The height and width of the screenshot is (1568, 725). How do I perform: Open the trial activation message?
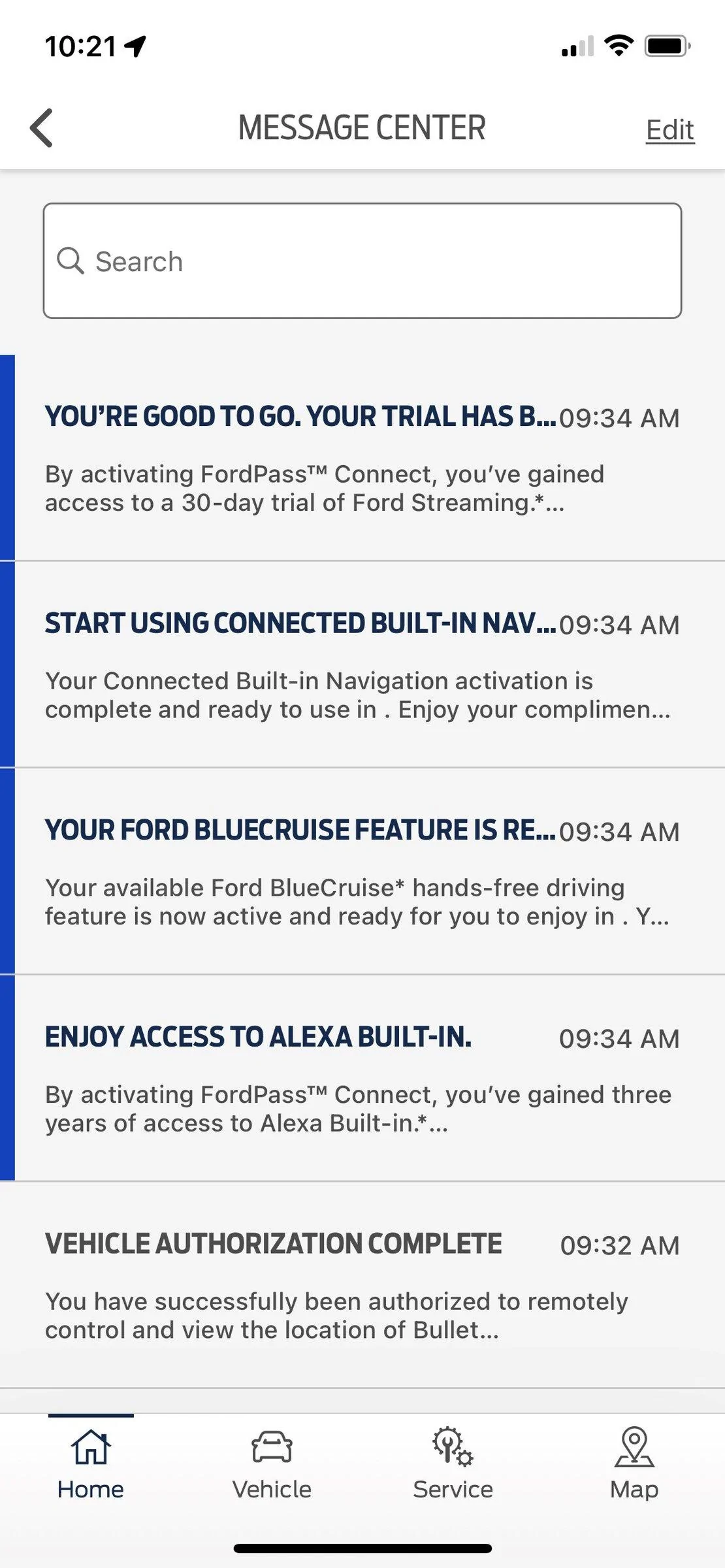362,457
